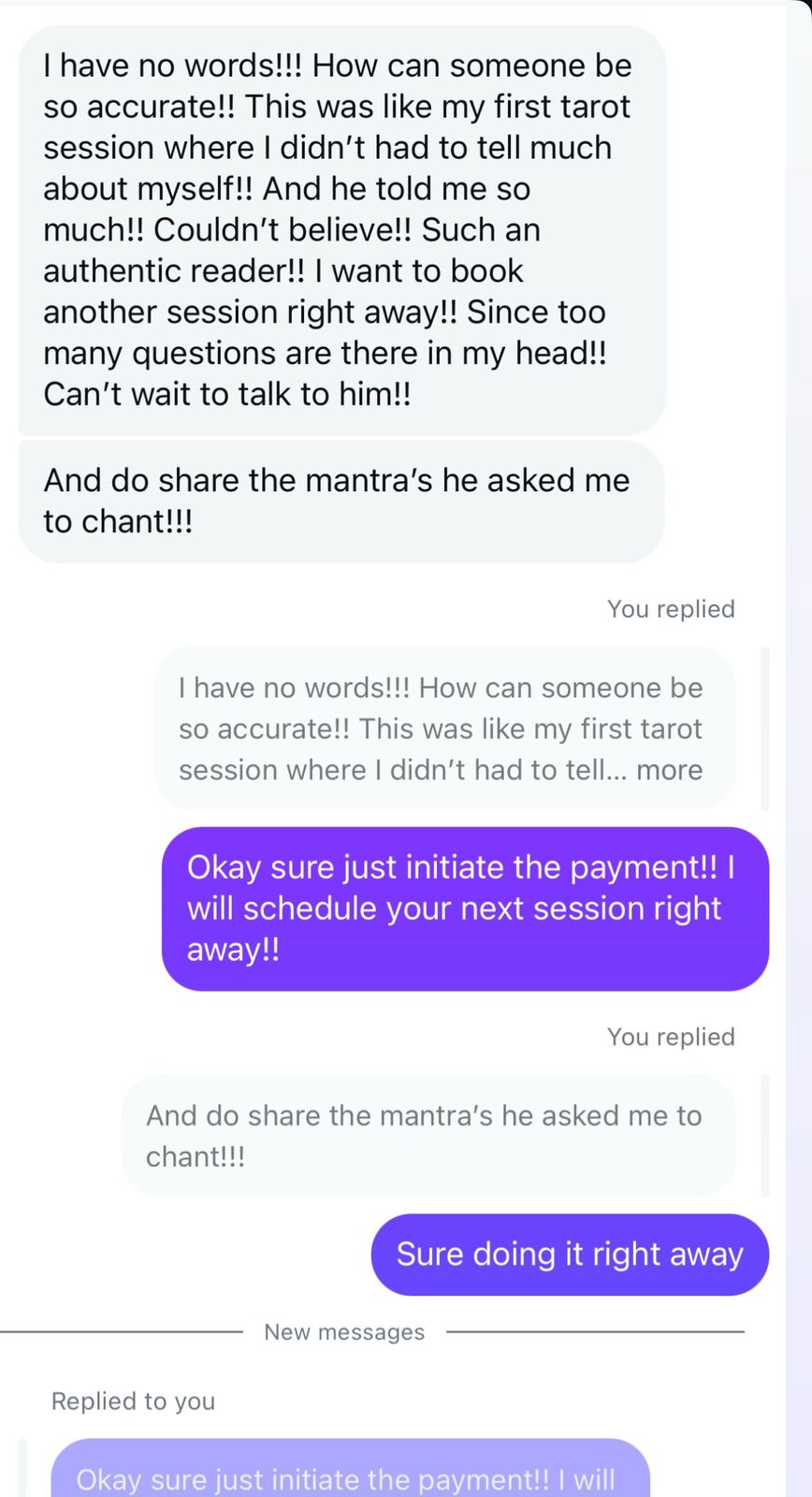Tap the second You replied label

coord(670,1037)
